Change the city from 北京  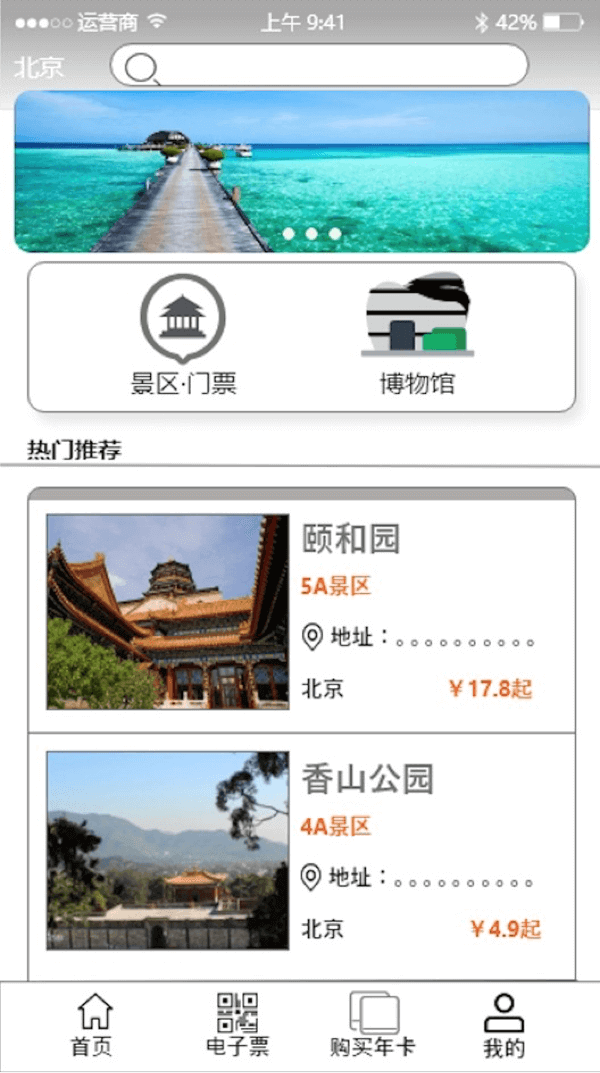pos(39,67)
